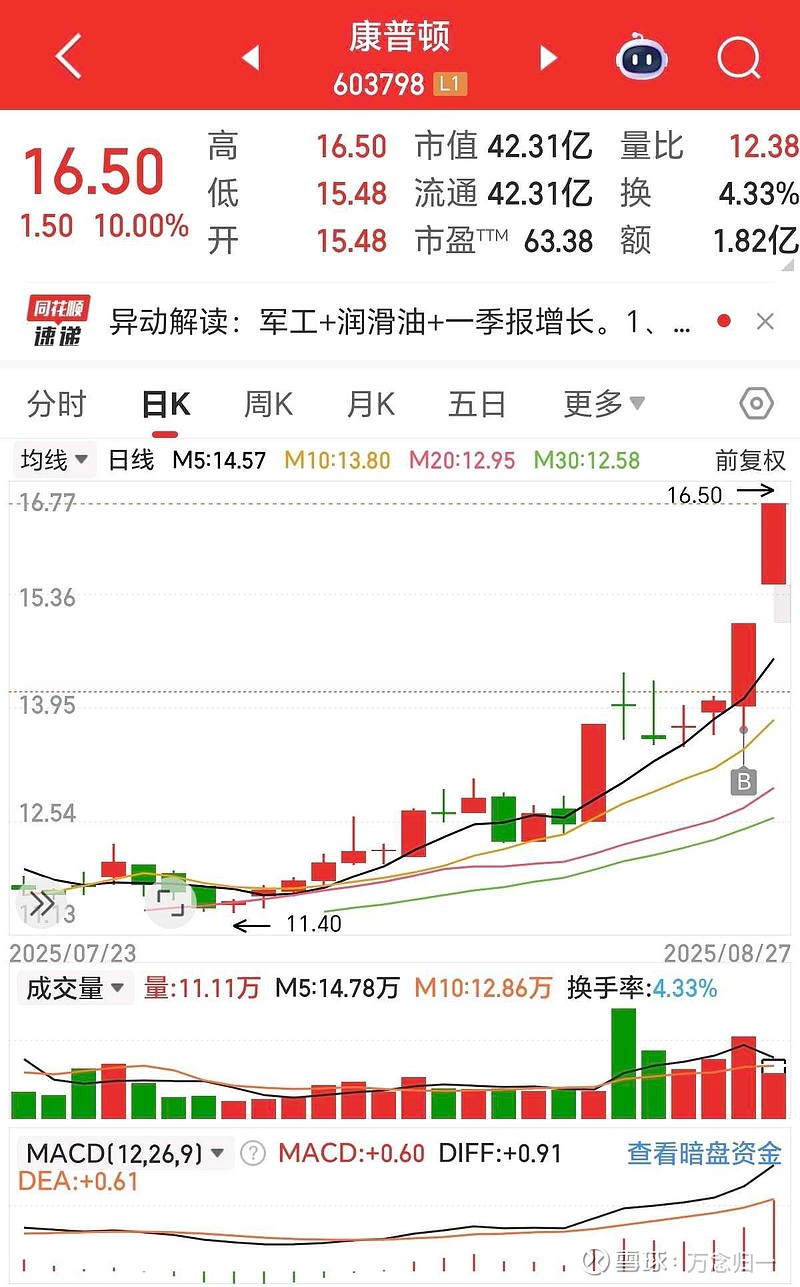Show the 月K chart tab
This screenshot has height=1287, width=800.
coord(371,404)
